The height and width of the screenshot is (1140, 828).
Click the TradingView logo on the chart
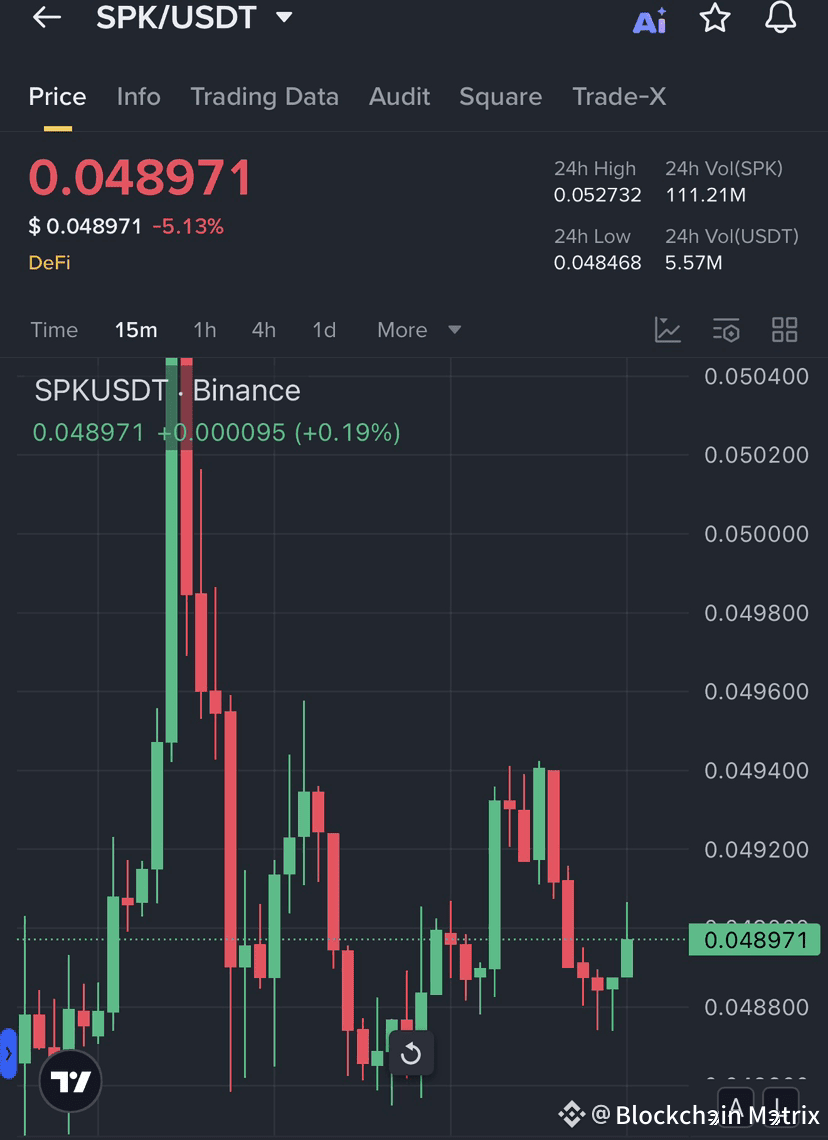point(70,1081)
